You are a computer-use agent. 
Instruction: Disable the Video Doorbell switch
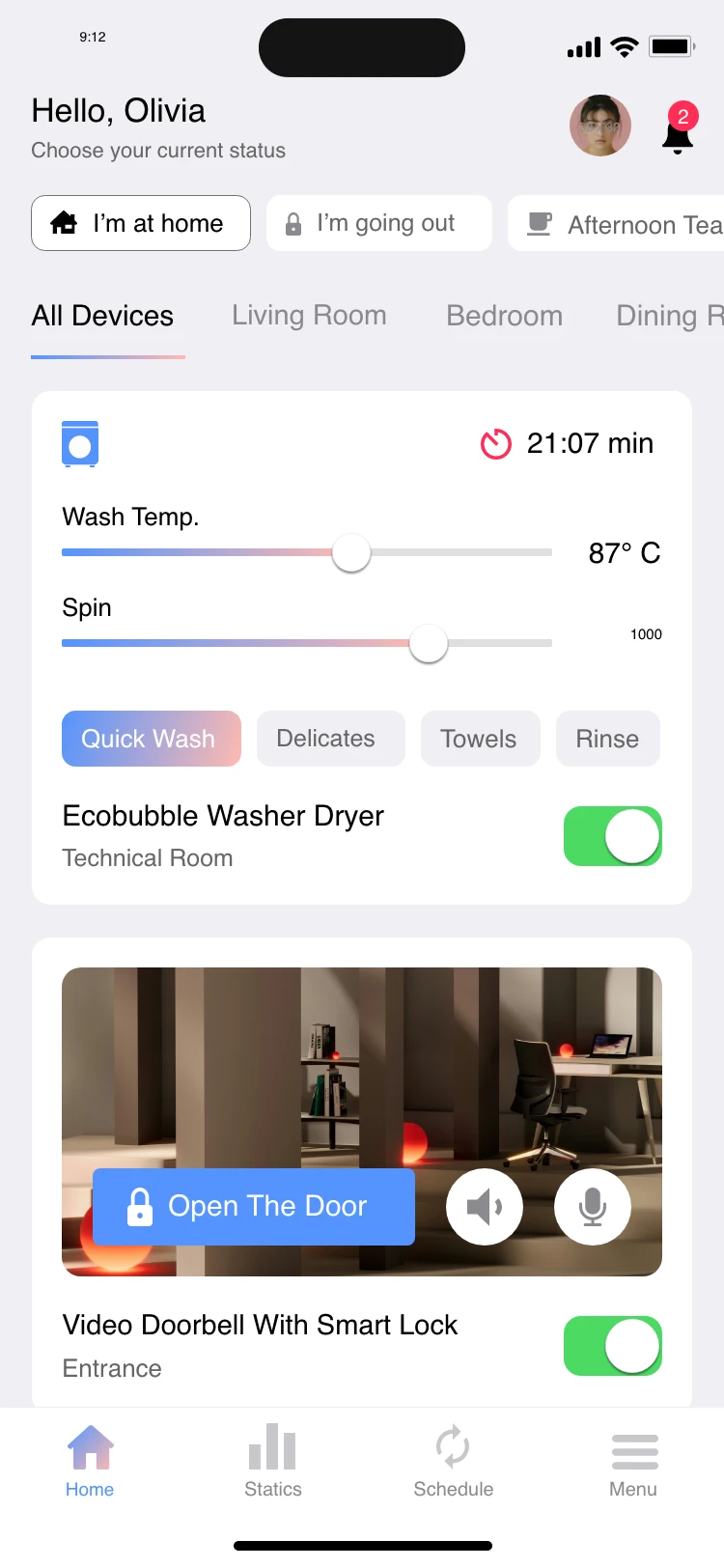click(612, 1346)
